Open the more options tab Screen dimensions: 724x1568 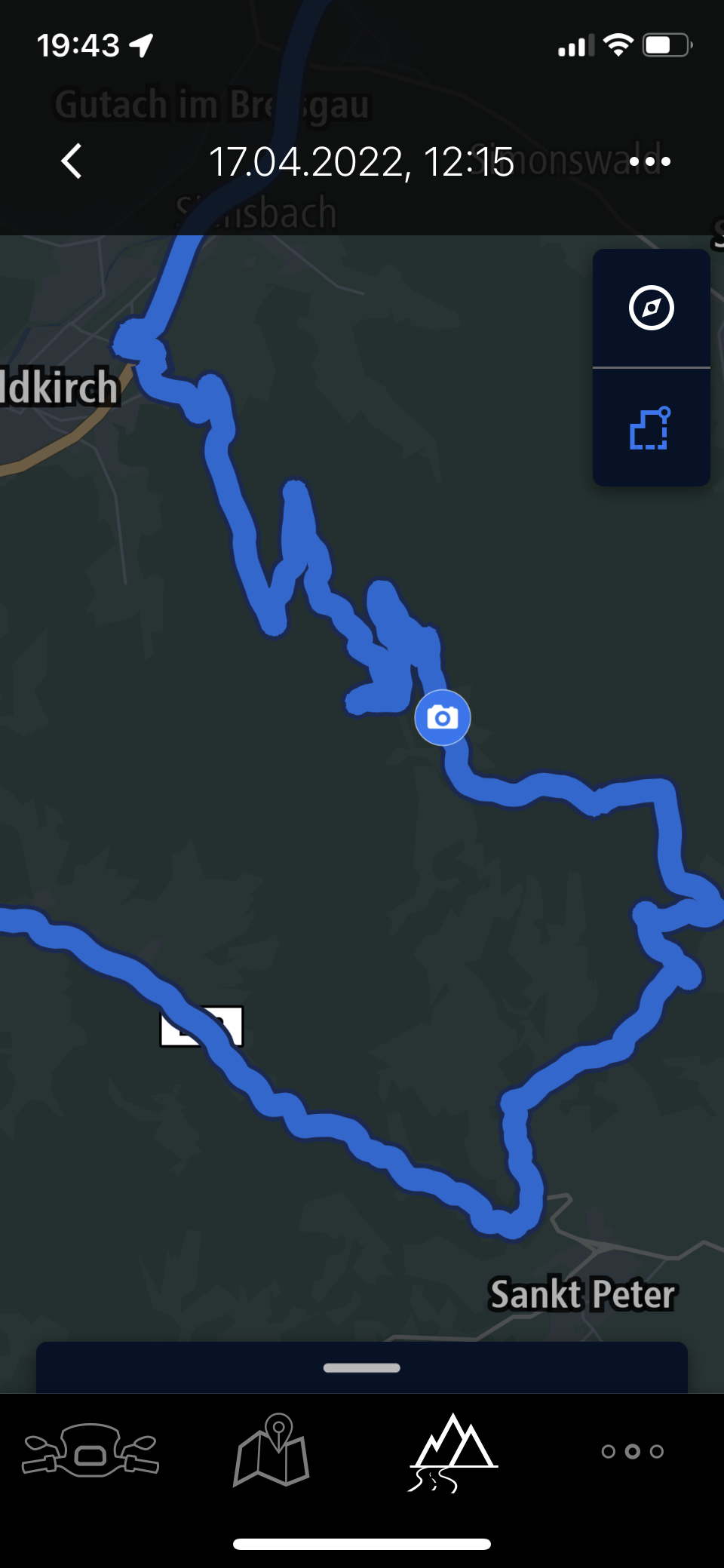(633, 1451)
